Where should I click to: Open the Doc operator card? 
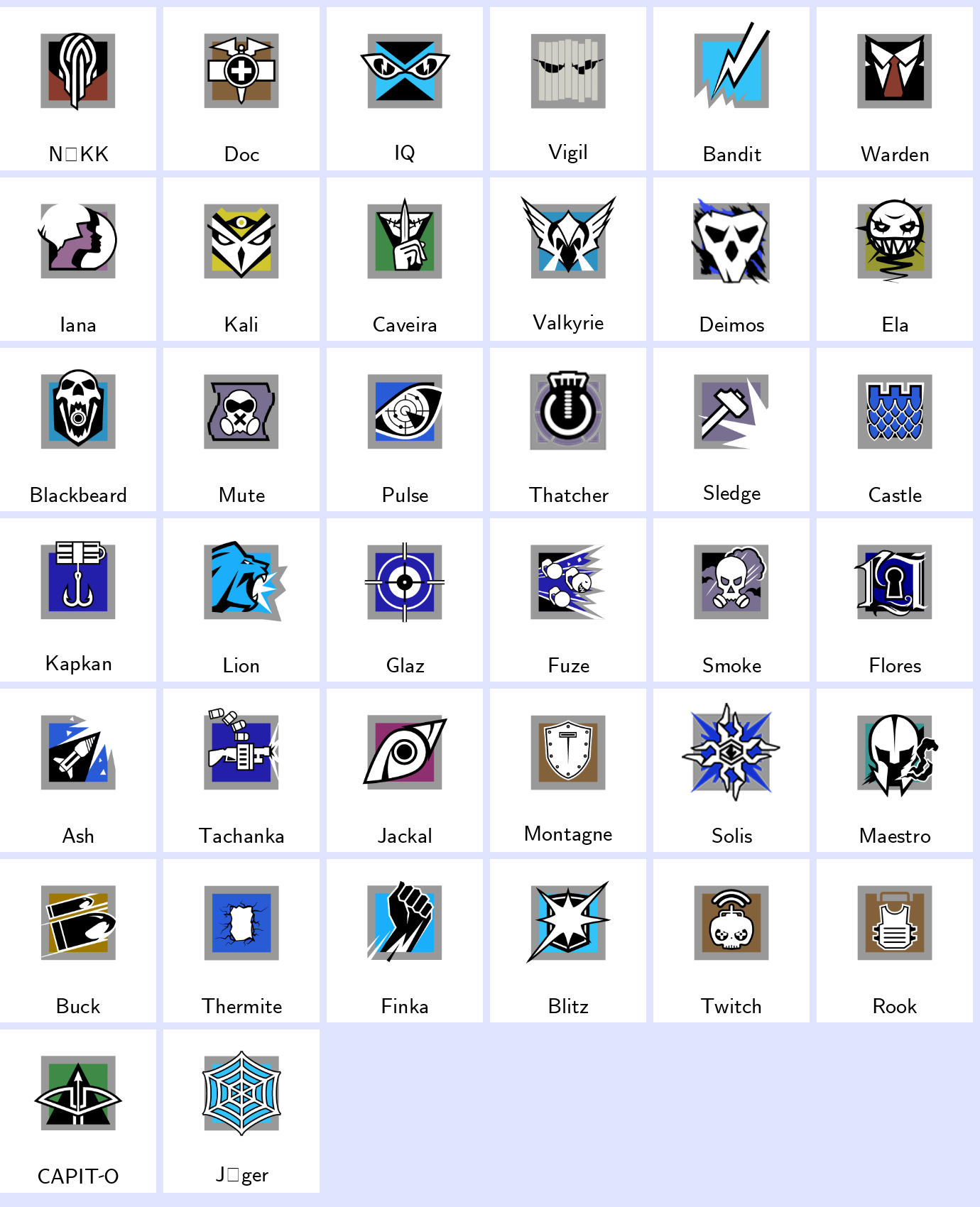point(241,89)
